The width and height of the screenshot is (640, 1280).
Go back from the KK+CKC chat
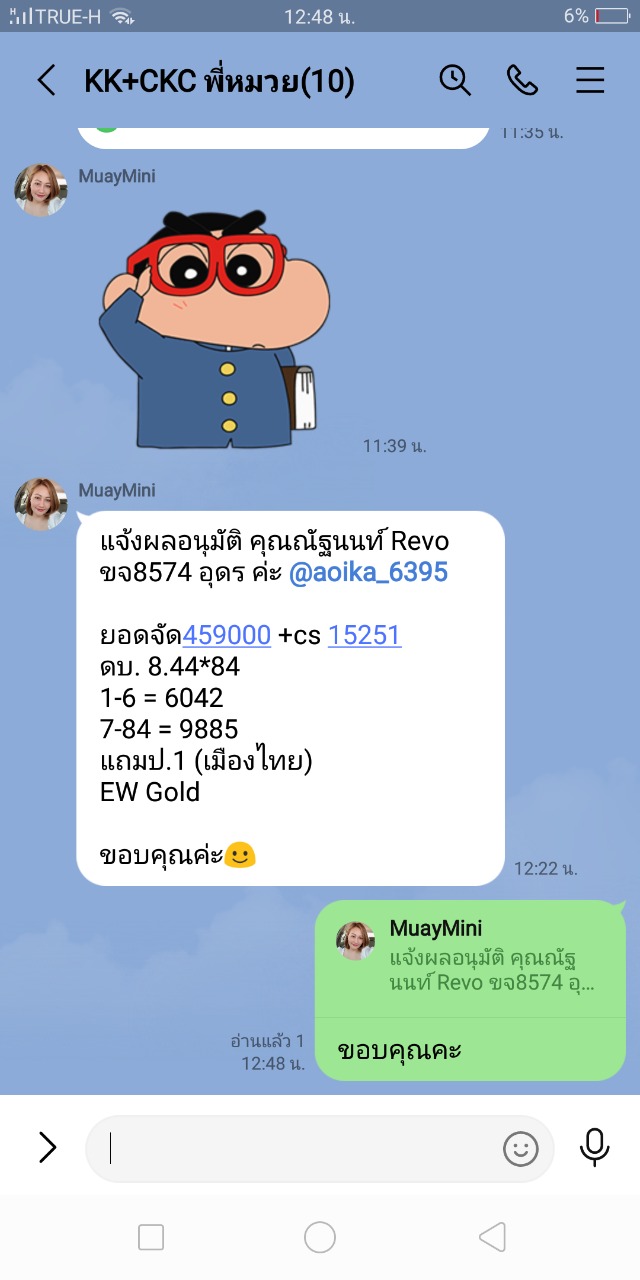[46, 80]
